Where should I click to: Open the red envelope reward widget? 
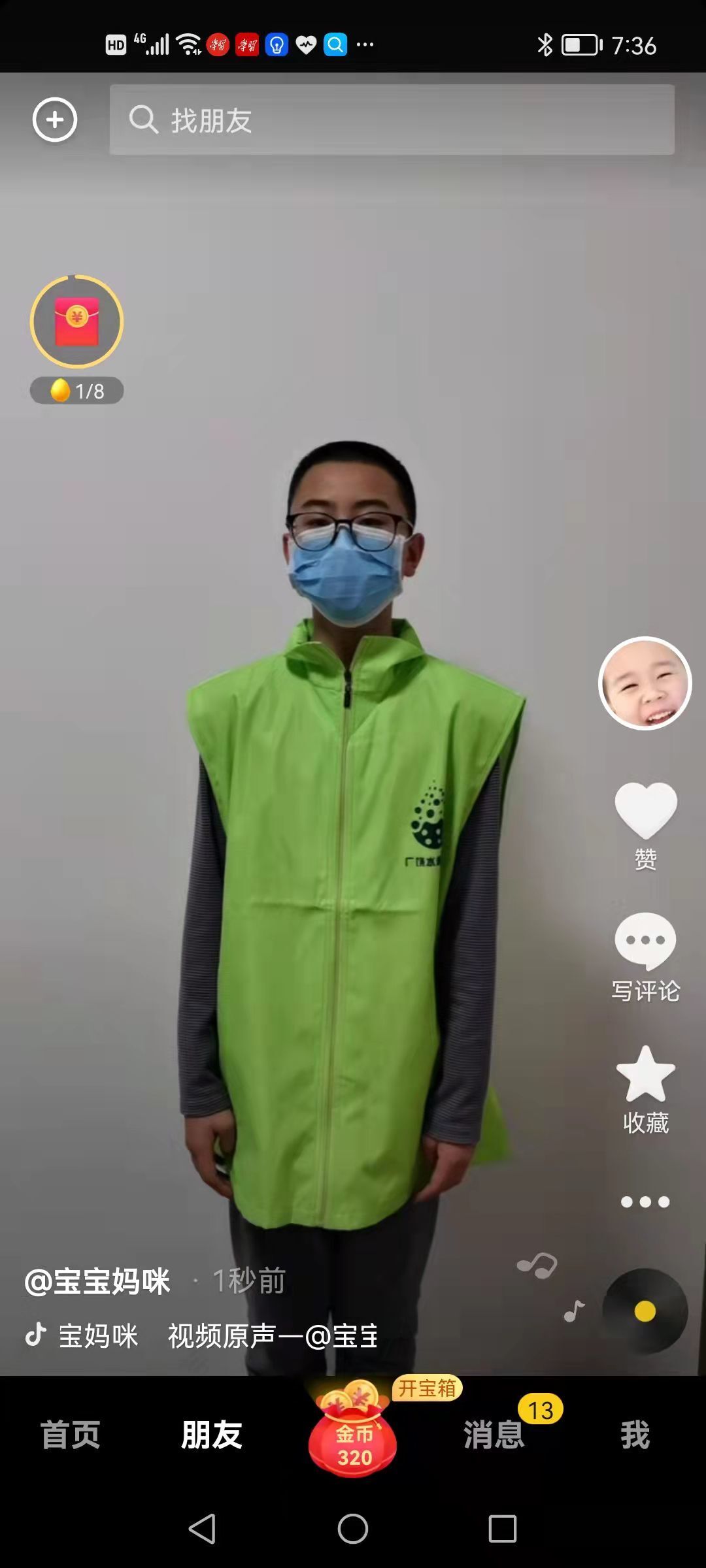76,321
